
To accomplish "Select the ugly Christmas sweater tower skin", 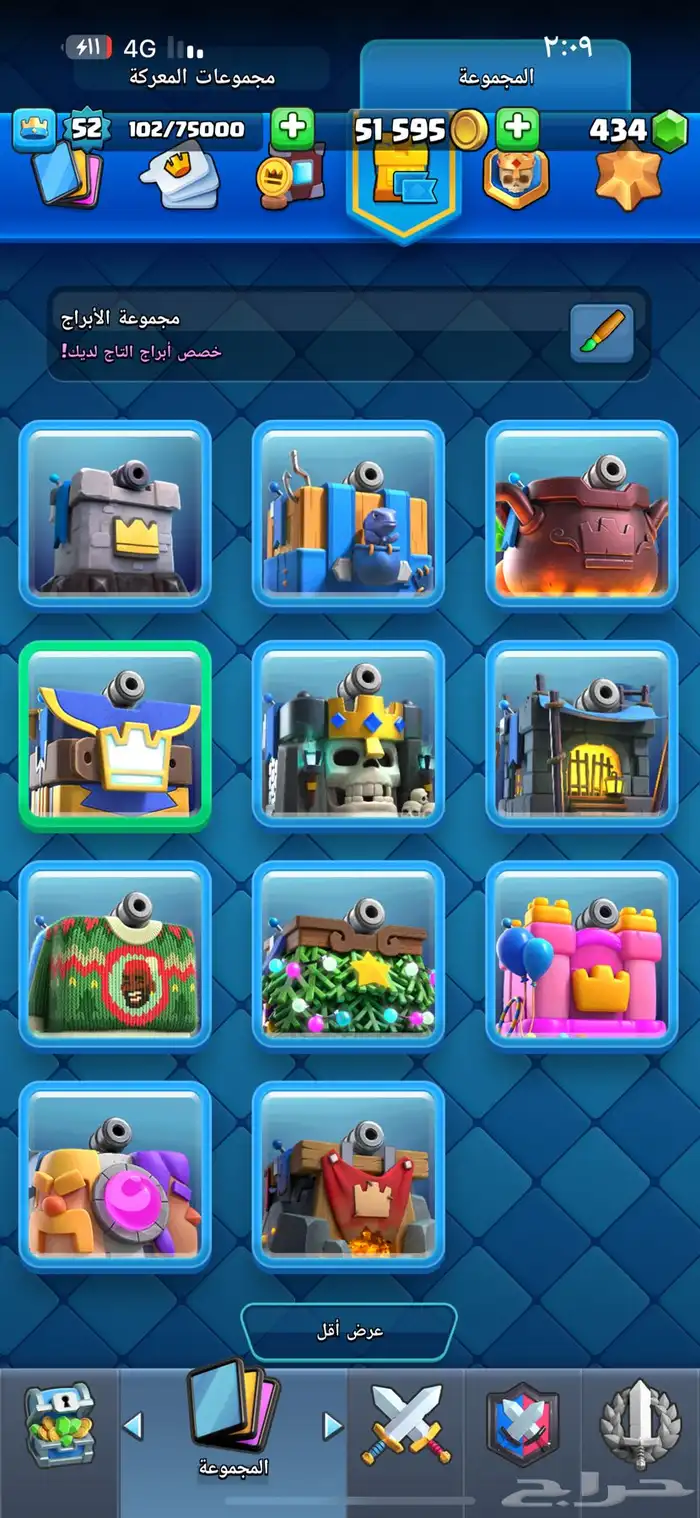I will click(x=115, y=954).
